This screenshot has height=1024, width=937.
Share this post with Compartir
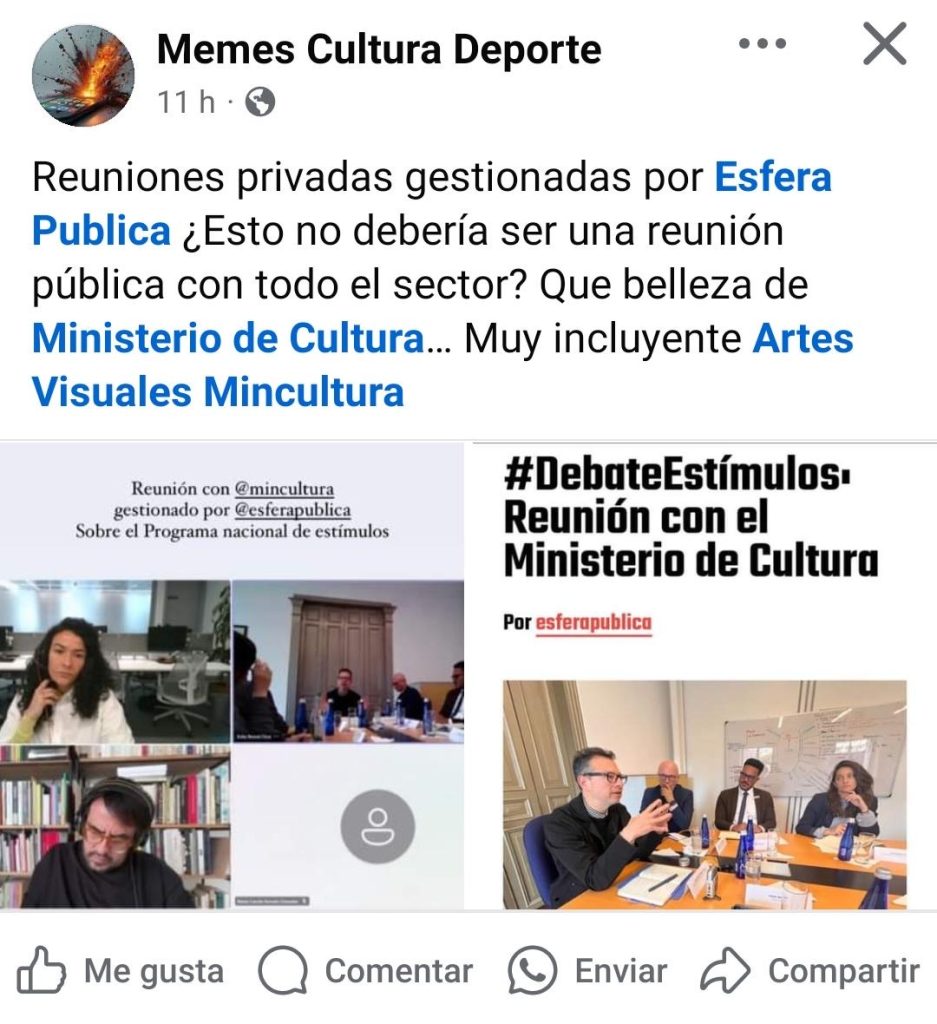pyautogui.click(x=810, y=971)
